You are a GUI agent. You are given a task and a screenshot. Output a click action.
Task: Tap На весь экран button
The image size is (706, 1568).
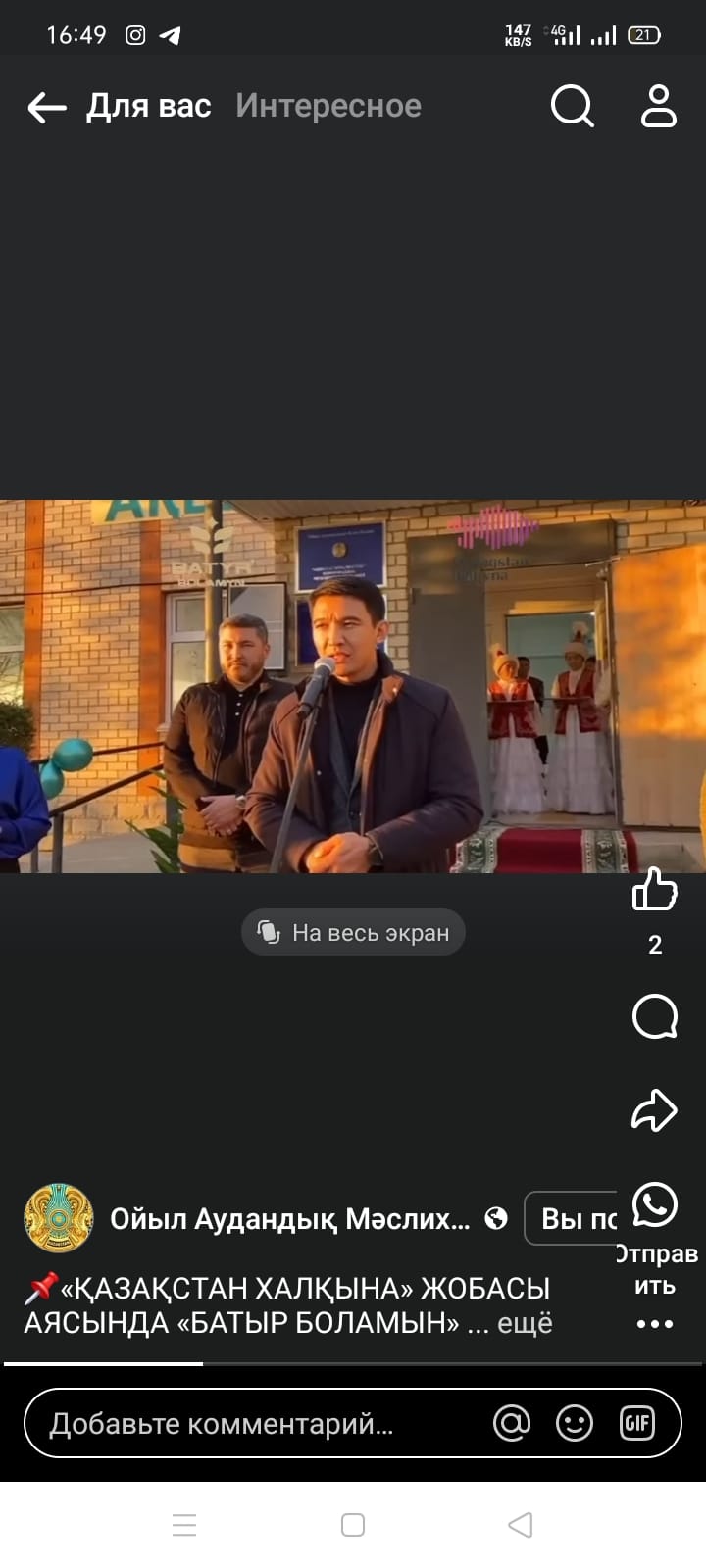pyautogui.click(x=353, y=932)
